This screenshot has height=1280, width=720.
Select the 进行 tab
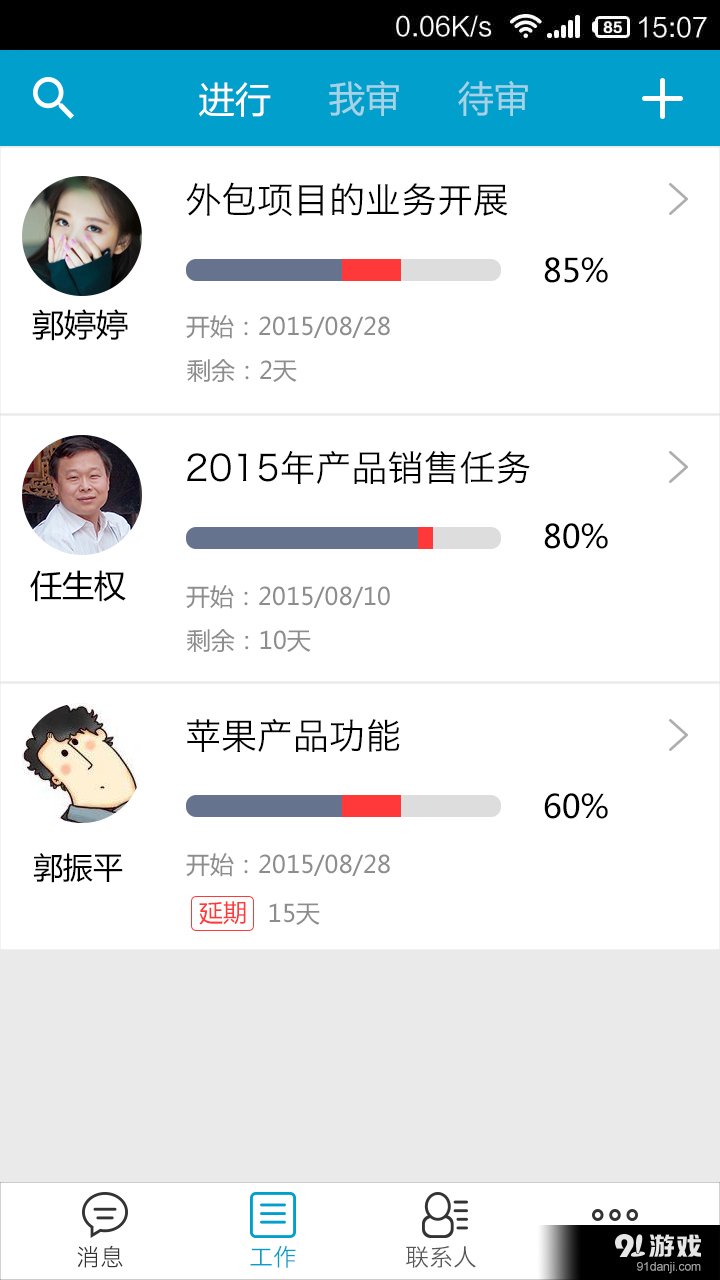point(235,97)
